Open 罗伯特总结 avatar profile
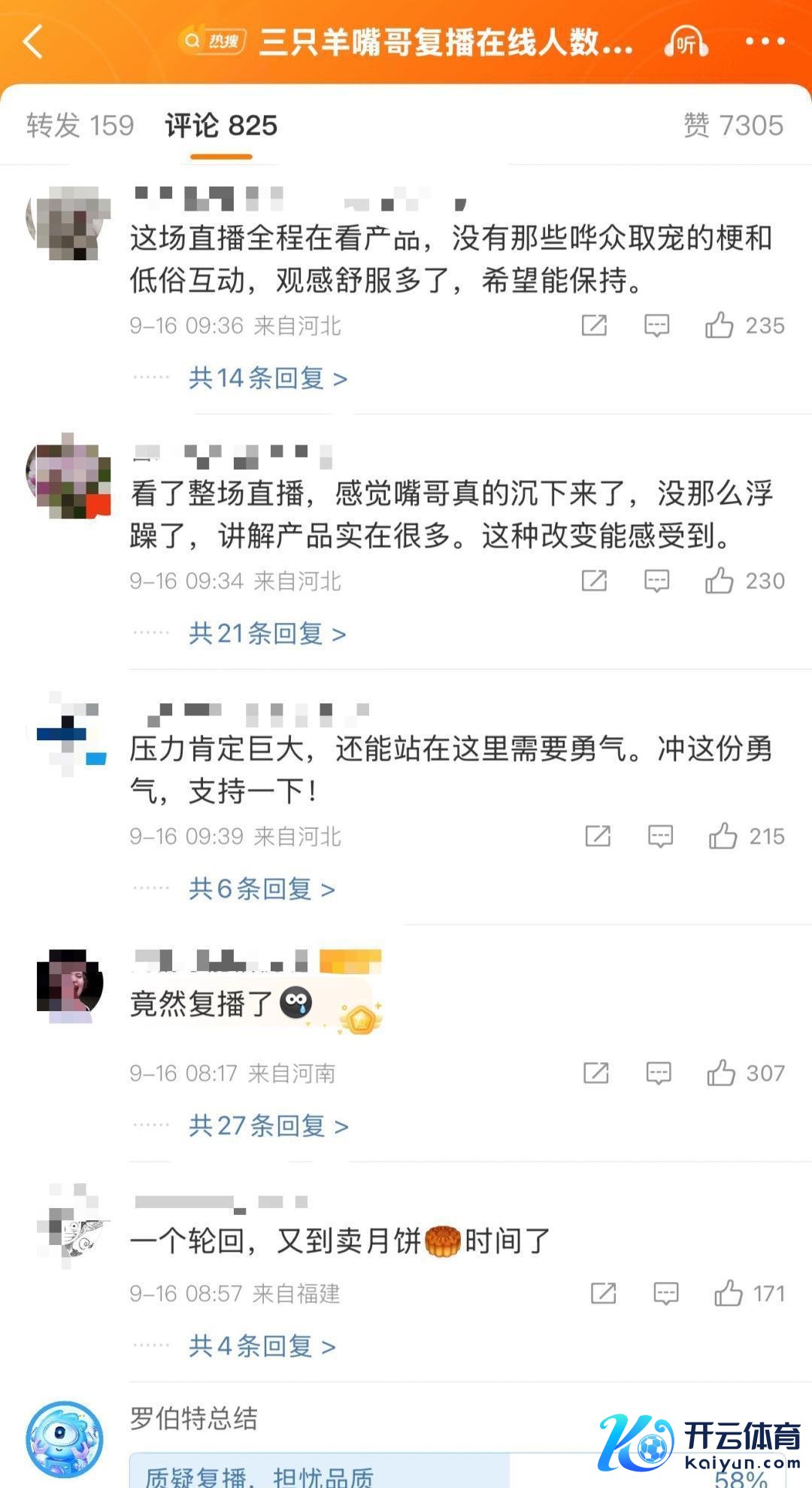This screenshot has height=1488, width=812. 65,1438
